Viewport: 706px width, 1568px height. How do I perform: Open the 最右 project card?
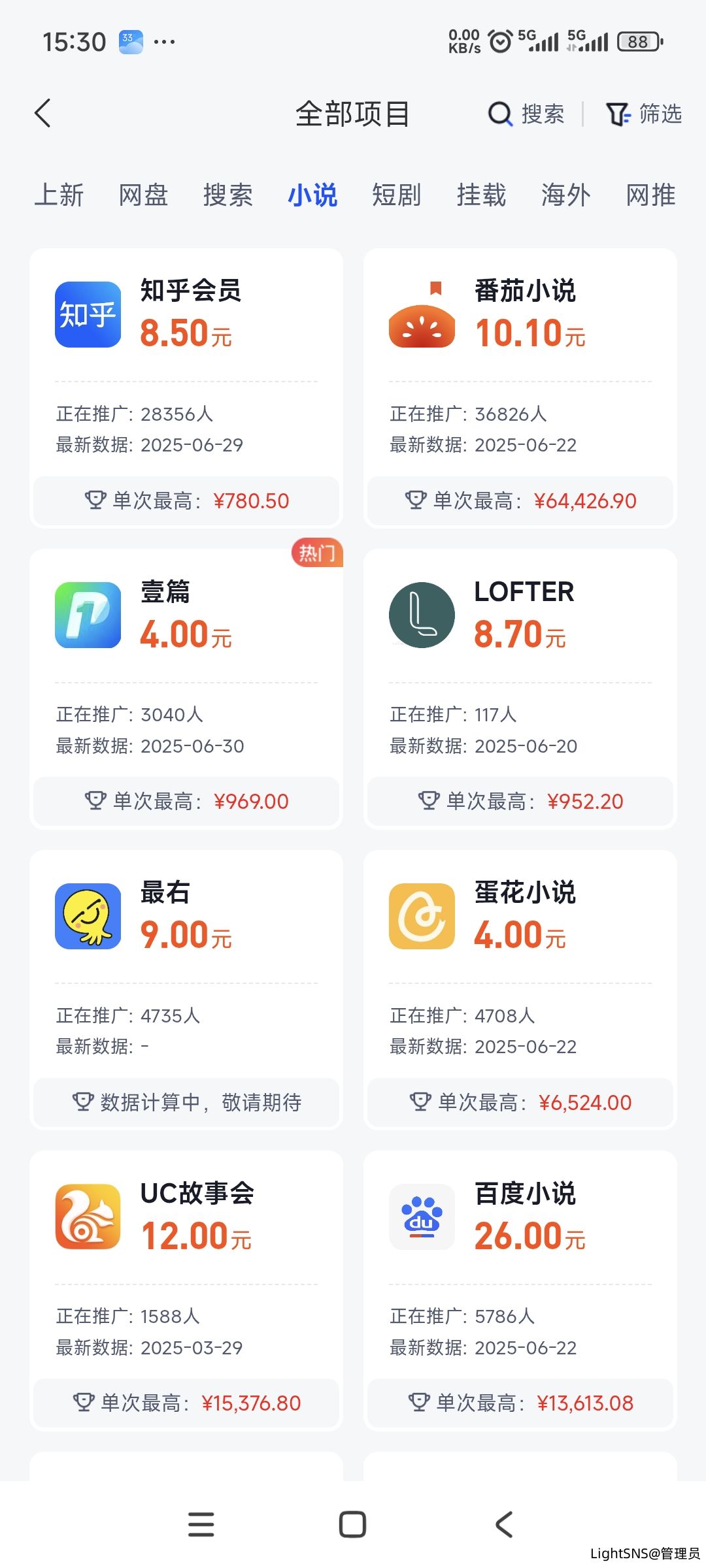186,990
